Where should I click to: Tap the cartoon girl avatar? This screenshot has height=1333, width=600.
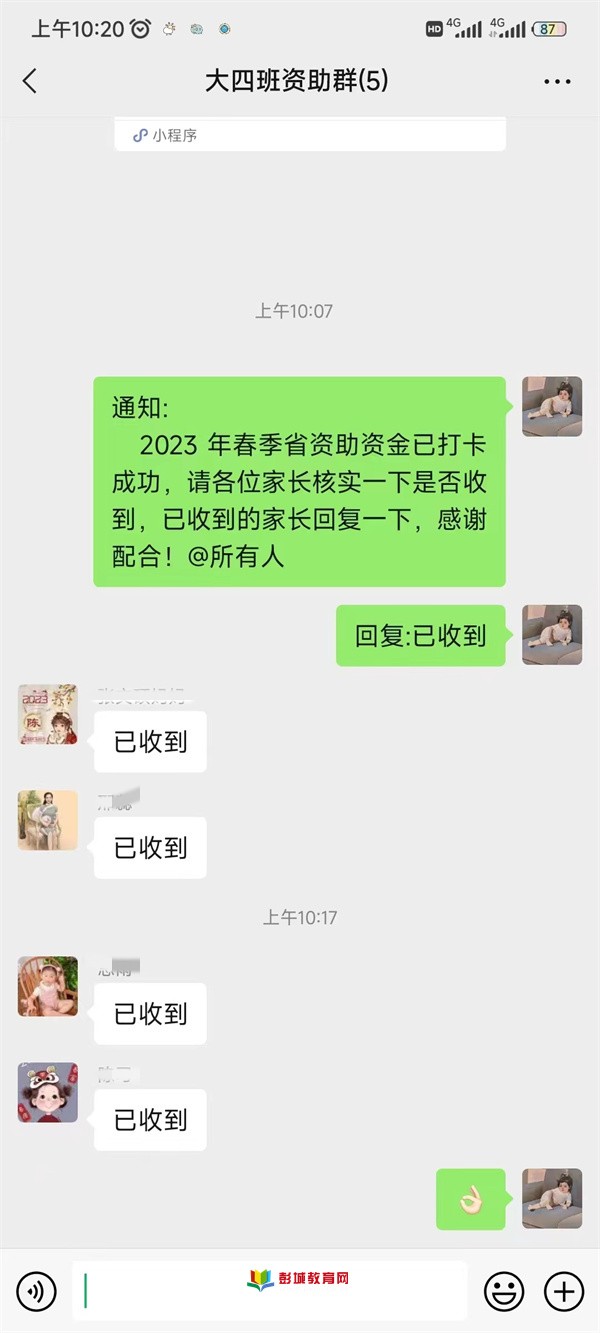point(48,1092)
